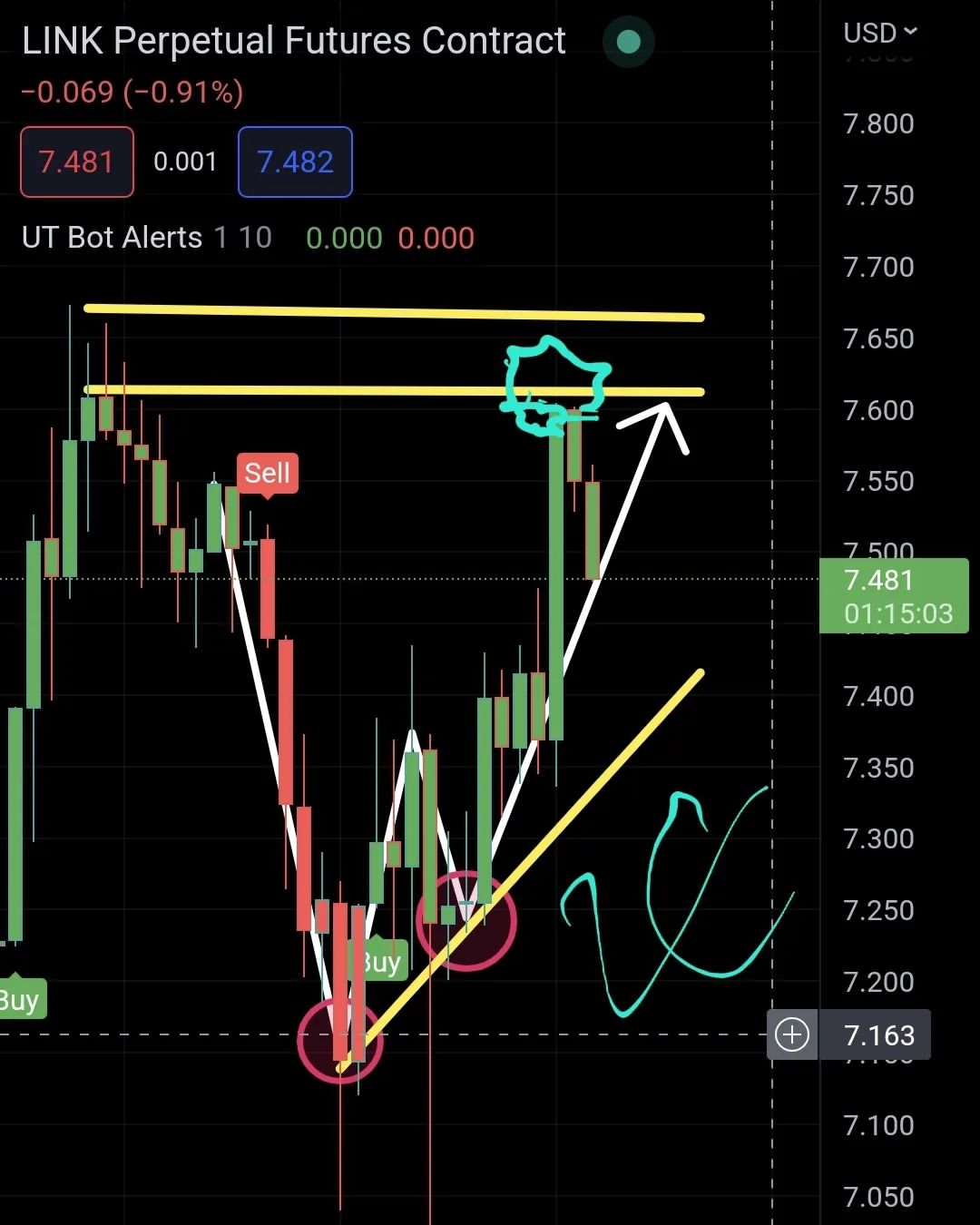Open the USD currency dropdown
This screenshot has width=980, height=1225.
pos(880,34)
